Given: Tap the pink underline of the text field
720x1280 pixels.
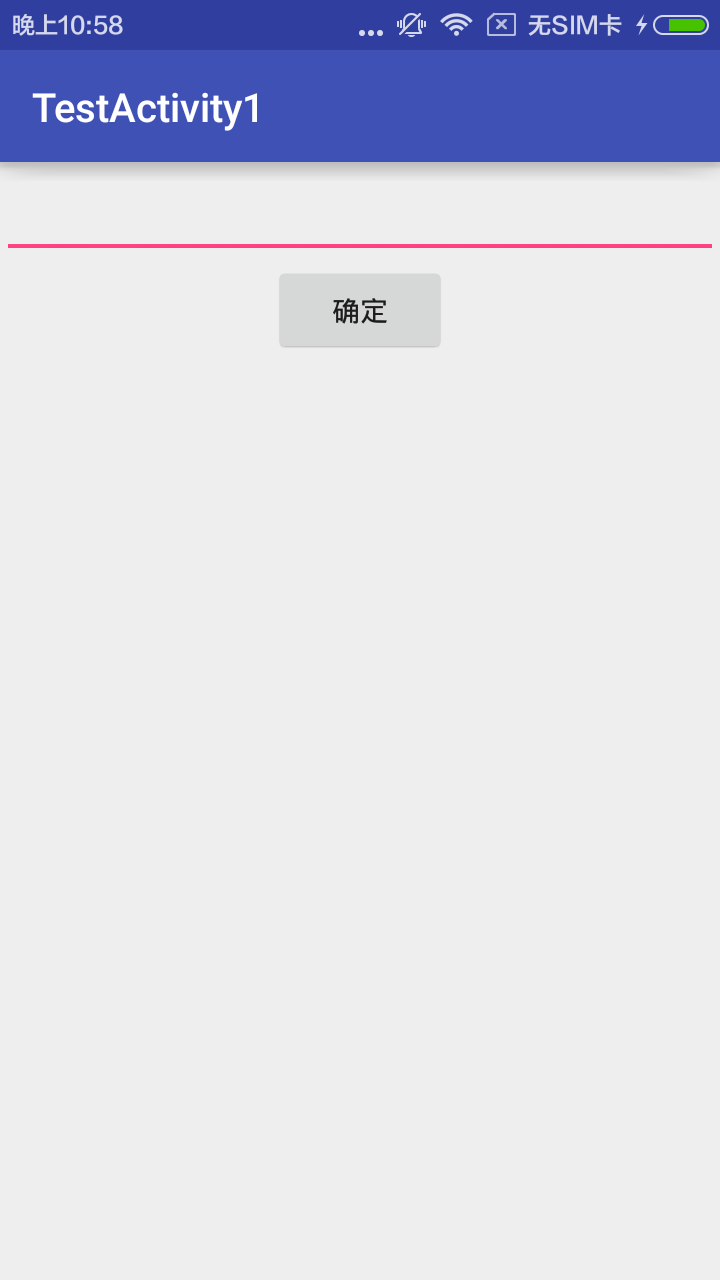Looking at the screenshot, I should [x=360, y=244].
